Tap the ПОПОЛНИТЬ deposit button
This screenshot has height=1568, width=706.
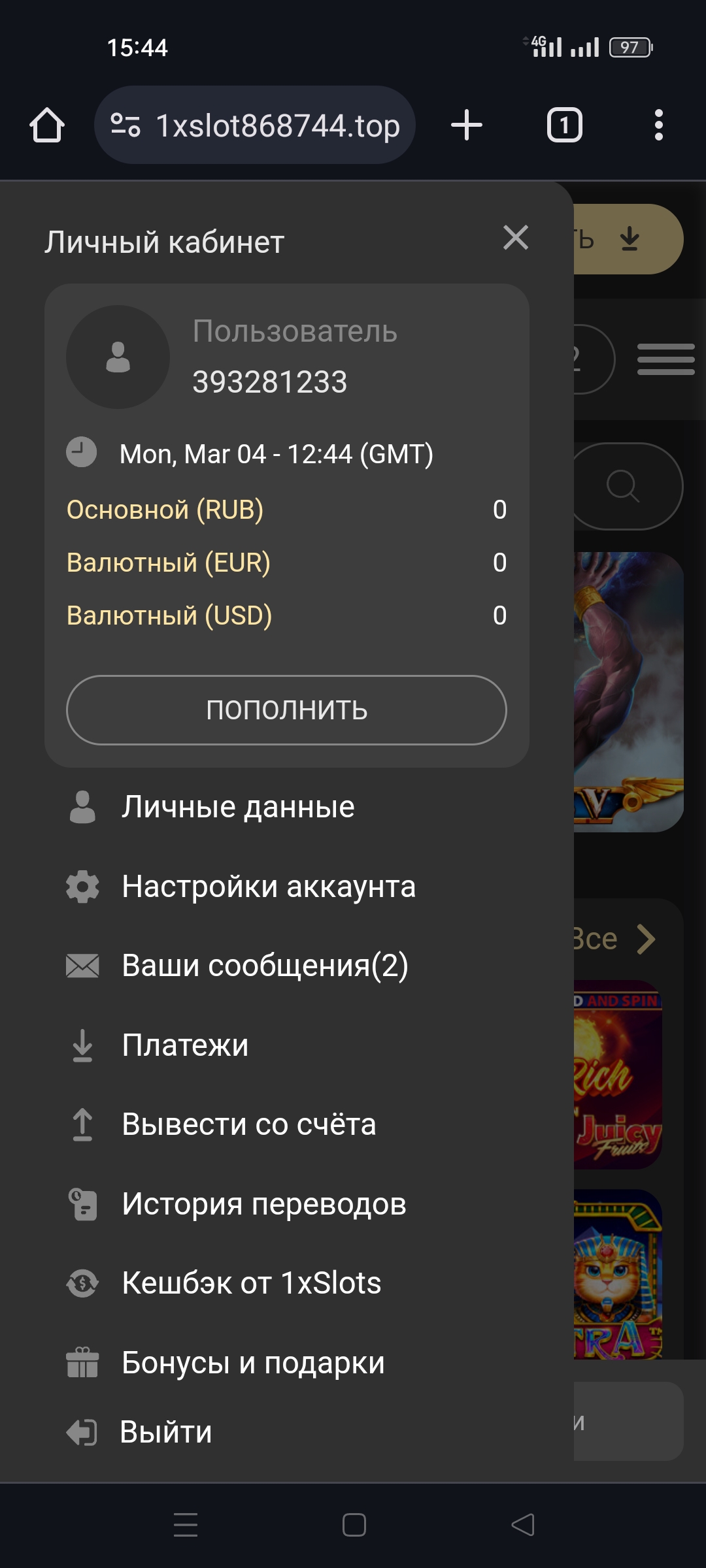click(286, 710)
